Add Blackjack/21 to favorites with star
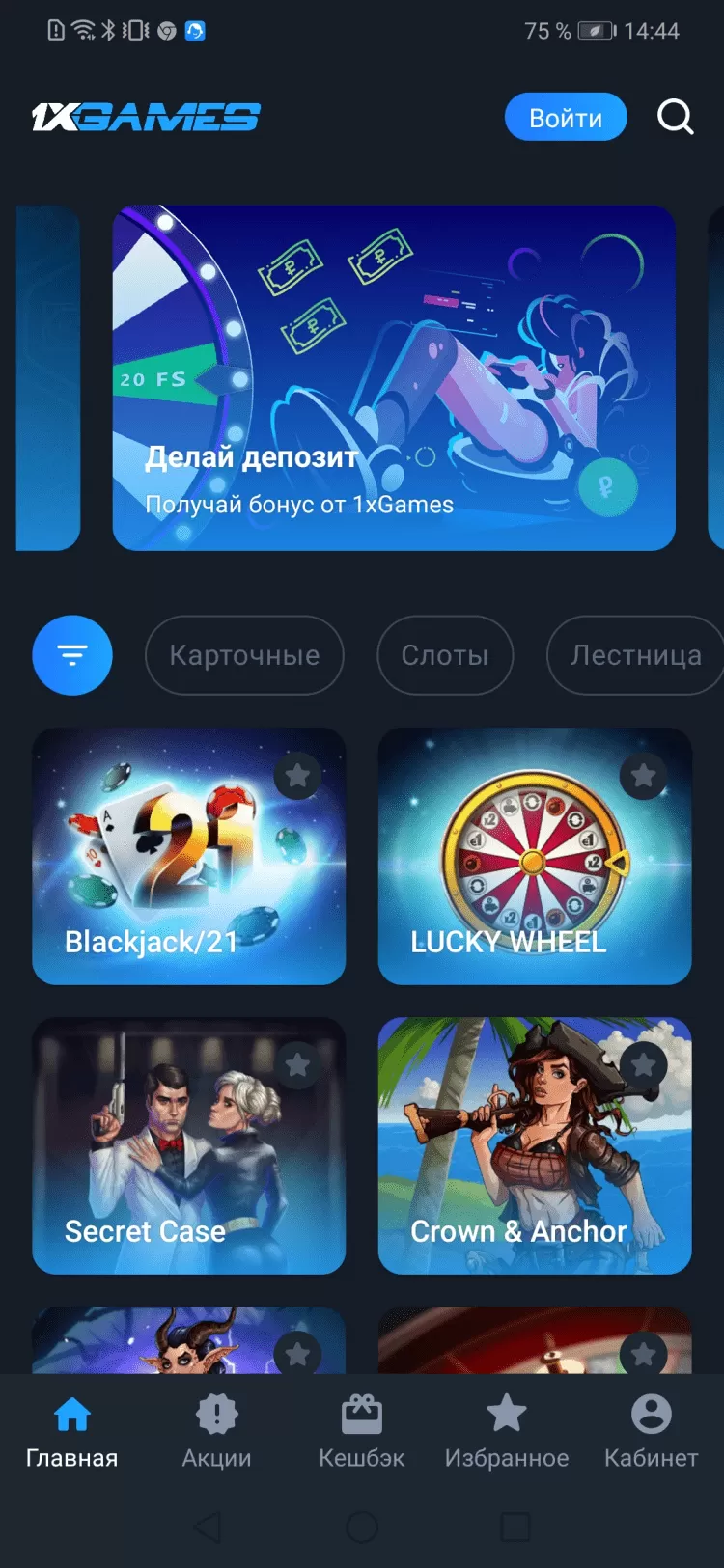Screen dimensions: 724x1568 click(297, 775)
